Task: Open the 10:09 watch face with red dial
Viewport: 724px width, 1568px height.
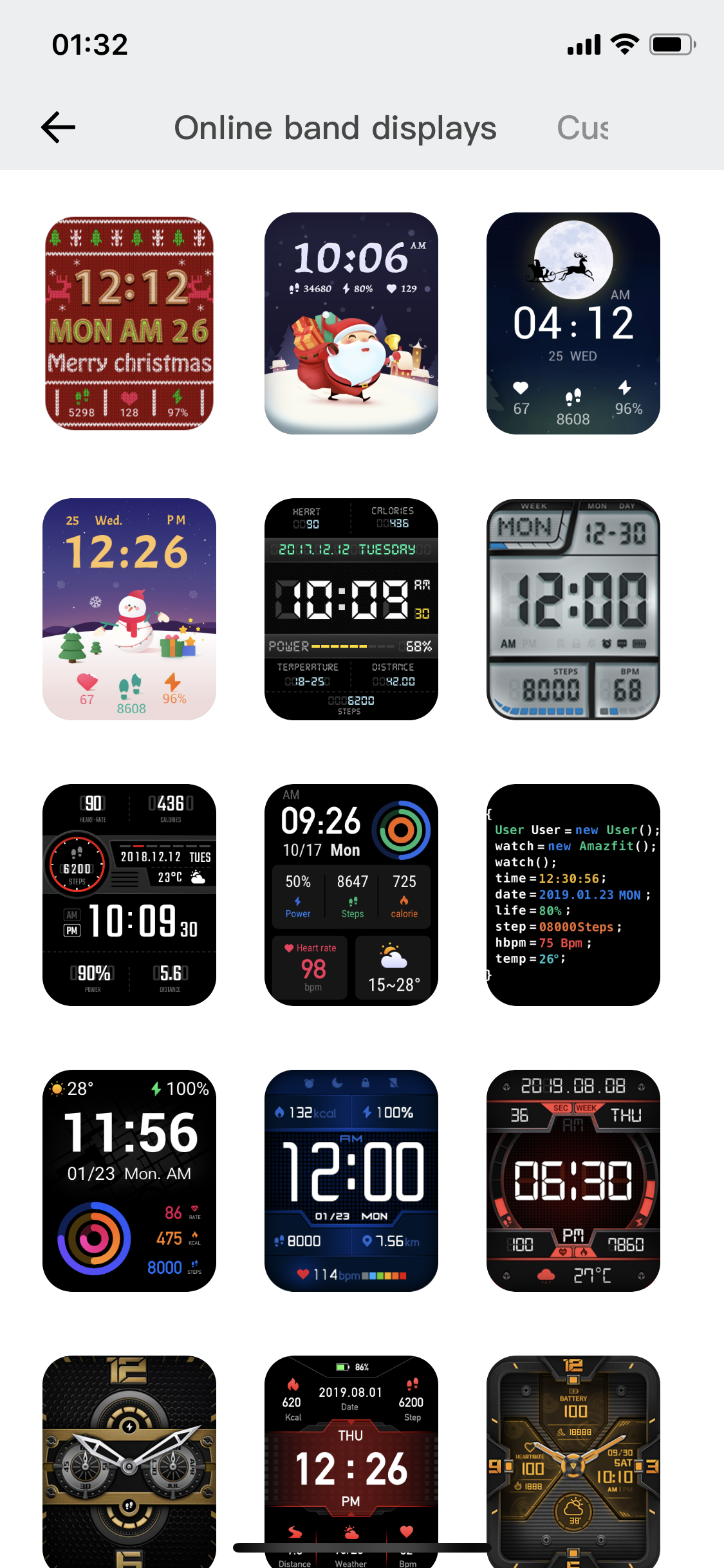Action: (x=129, y=895)
